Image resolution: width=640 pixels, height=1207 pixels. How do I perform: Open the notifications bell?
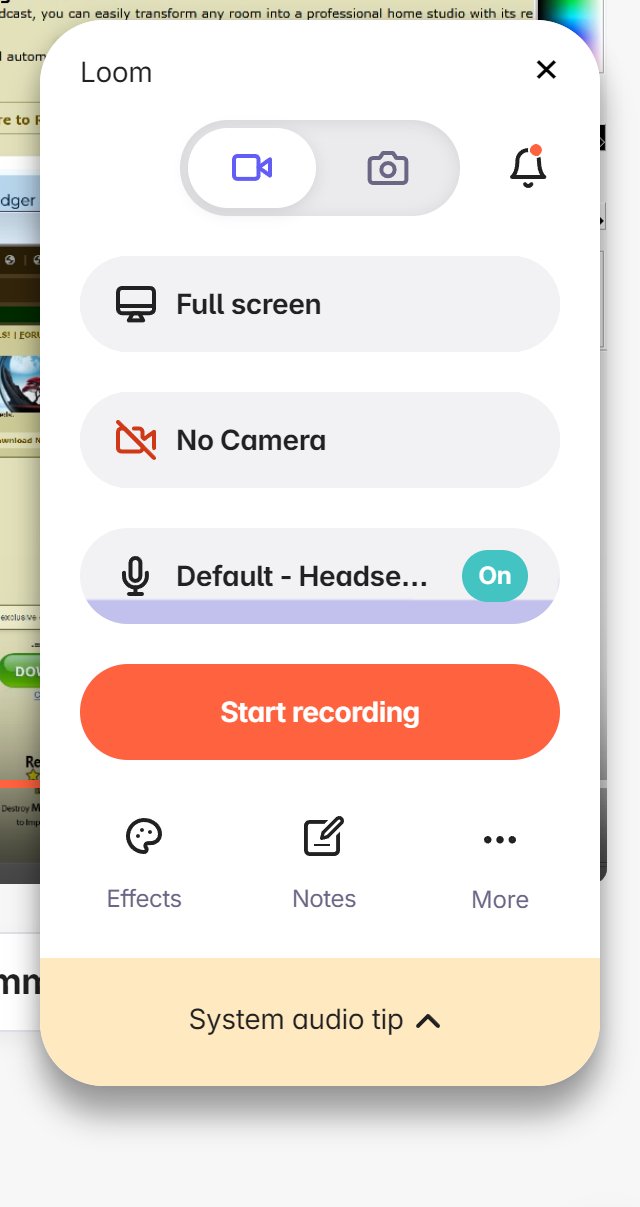point(528,167)
